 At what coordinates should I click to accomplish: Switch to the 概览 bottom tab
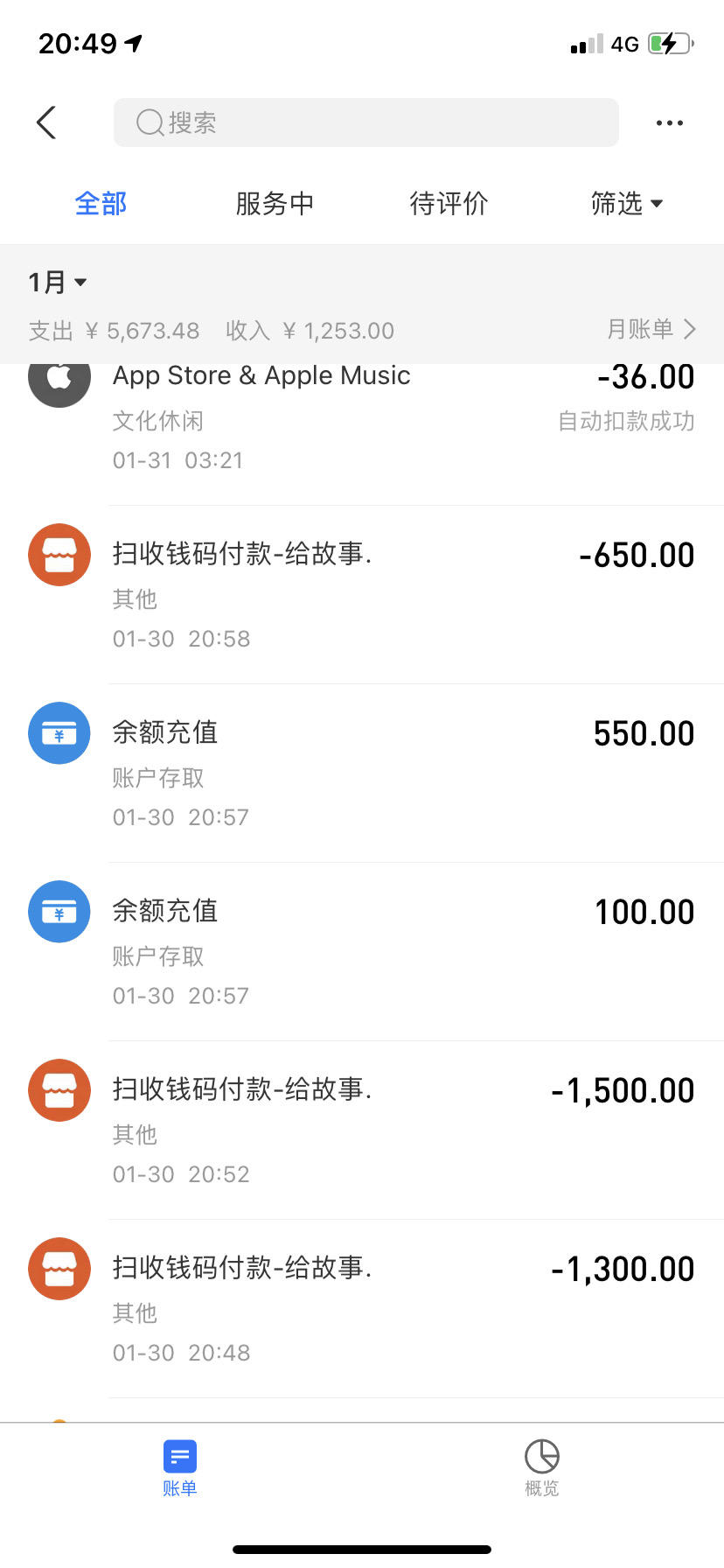click(542, 1468)
